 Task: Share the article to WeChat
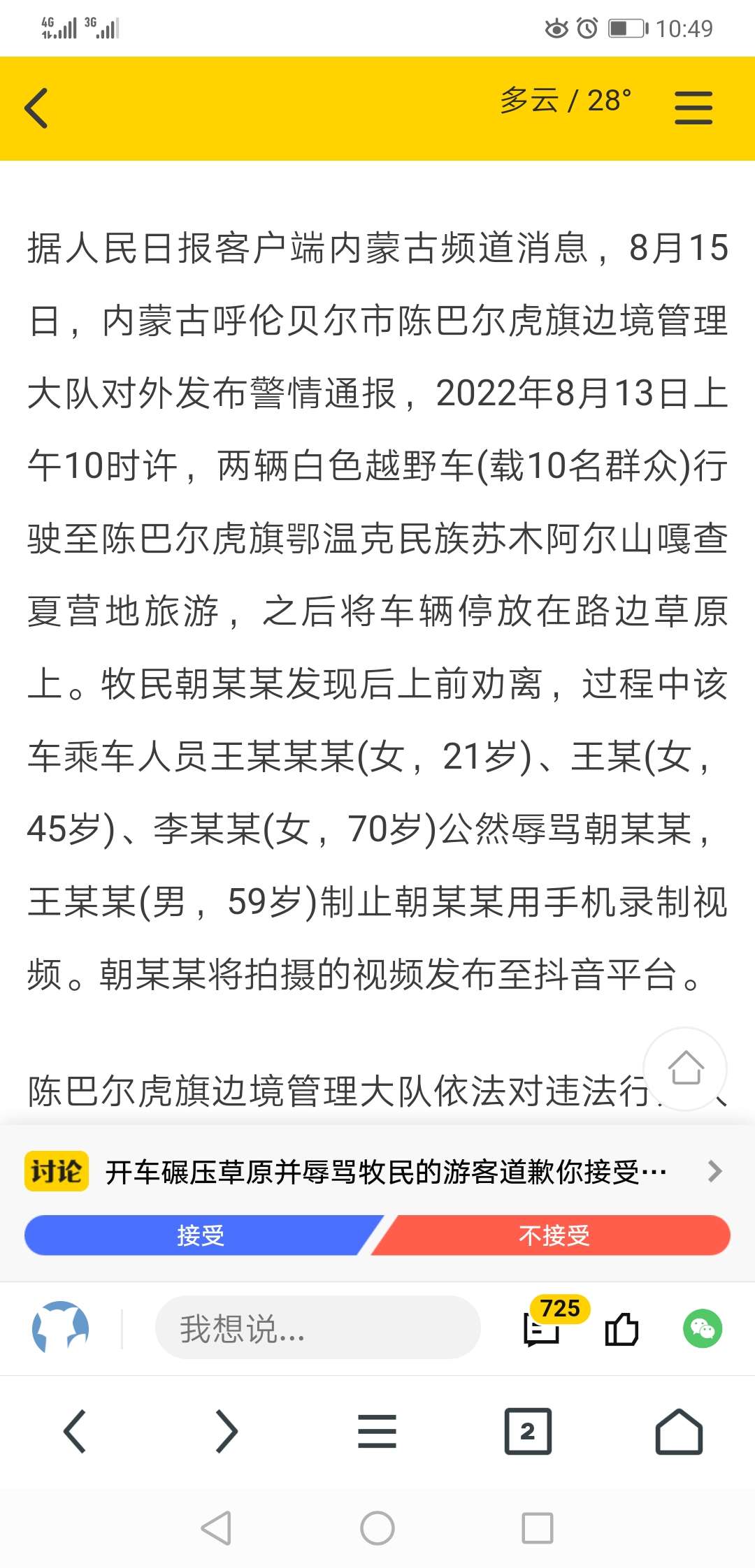point(702,1328)
